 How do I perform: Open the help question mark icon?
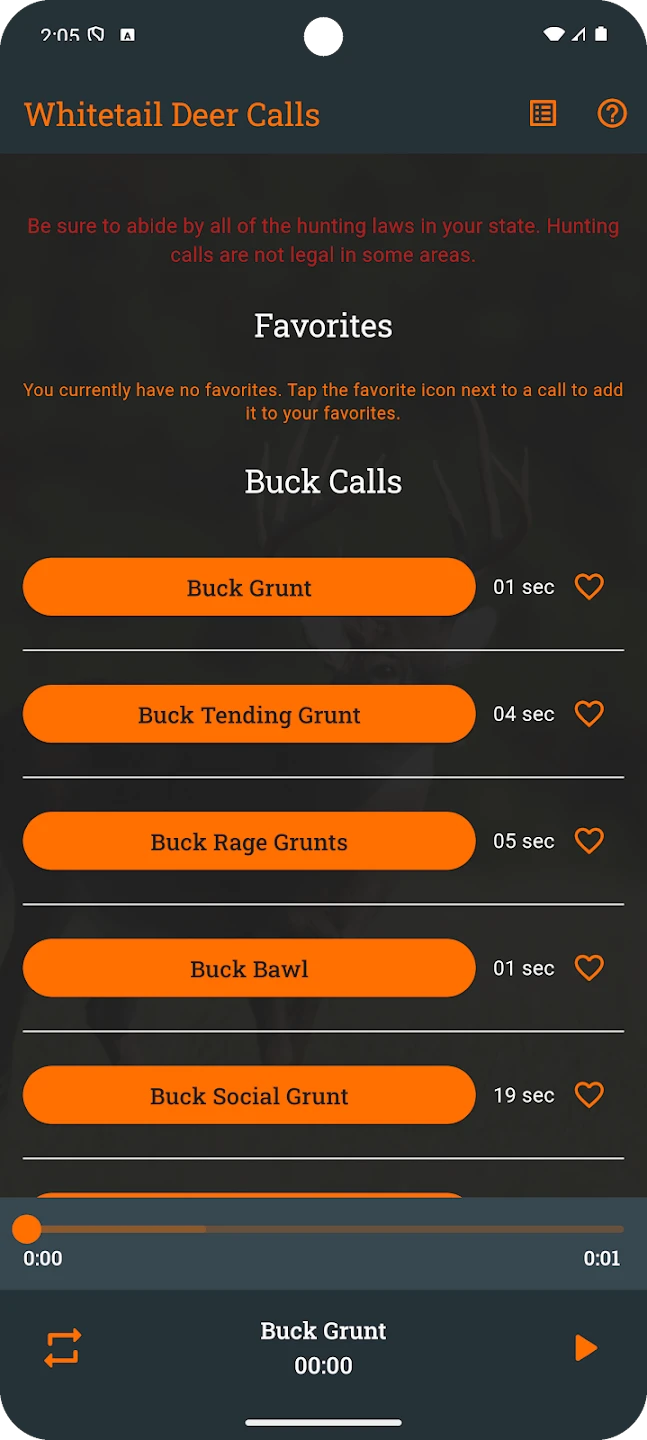point(611,114)
